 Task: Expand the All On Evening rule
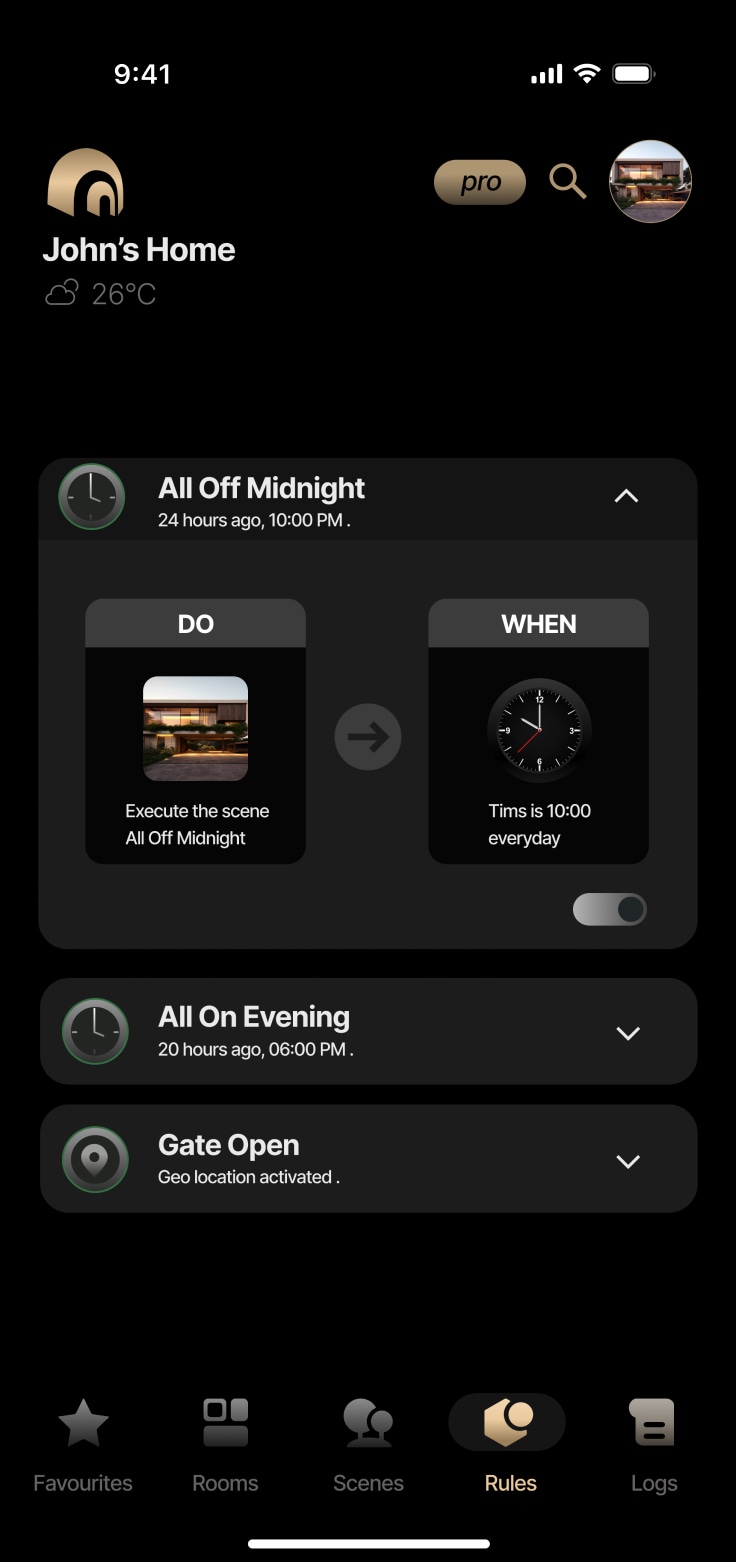627,1033
